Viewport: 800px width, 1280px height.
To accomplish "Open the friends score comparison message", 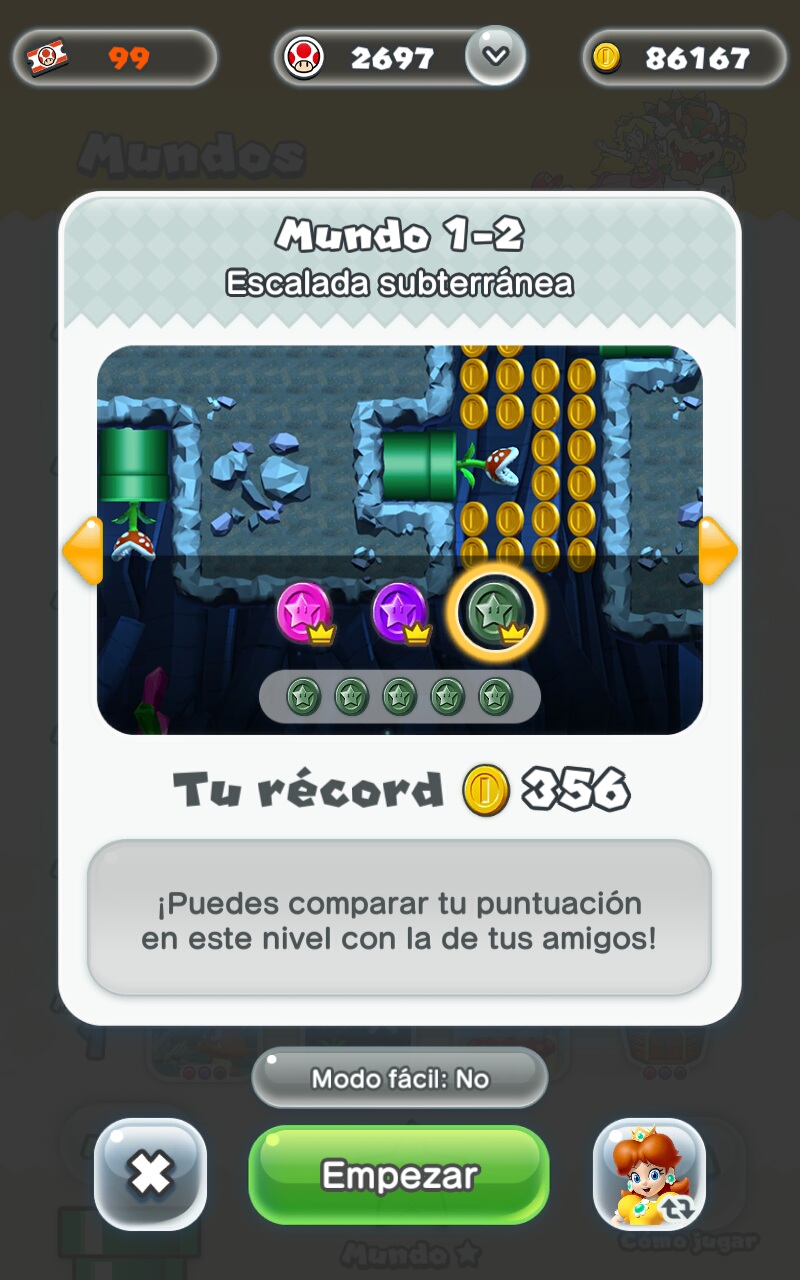I will click(x=399, y=920).
